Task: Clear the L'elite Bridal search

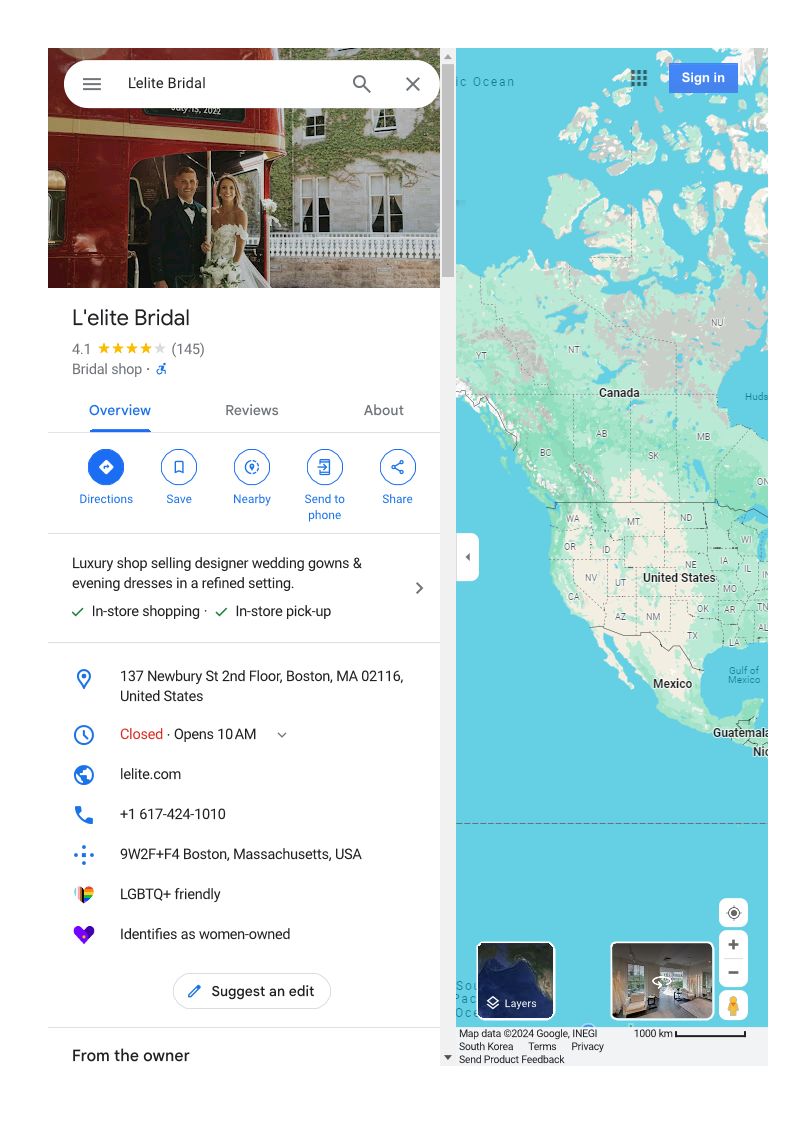Action: (x=412, y=84)
